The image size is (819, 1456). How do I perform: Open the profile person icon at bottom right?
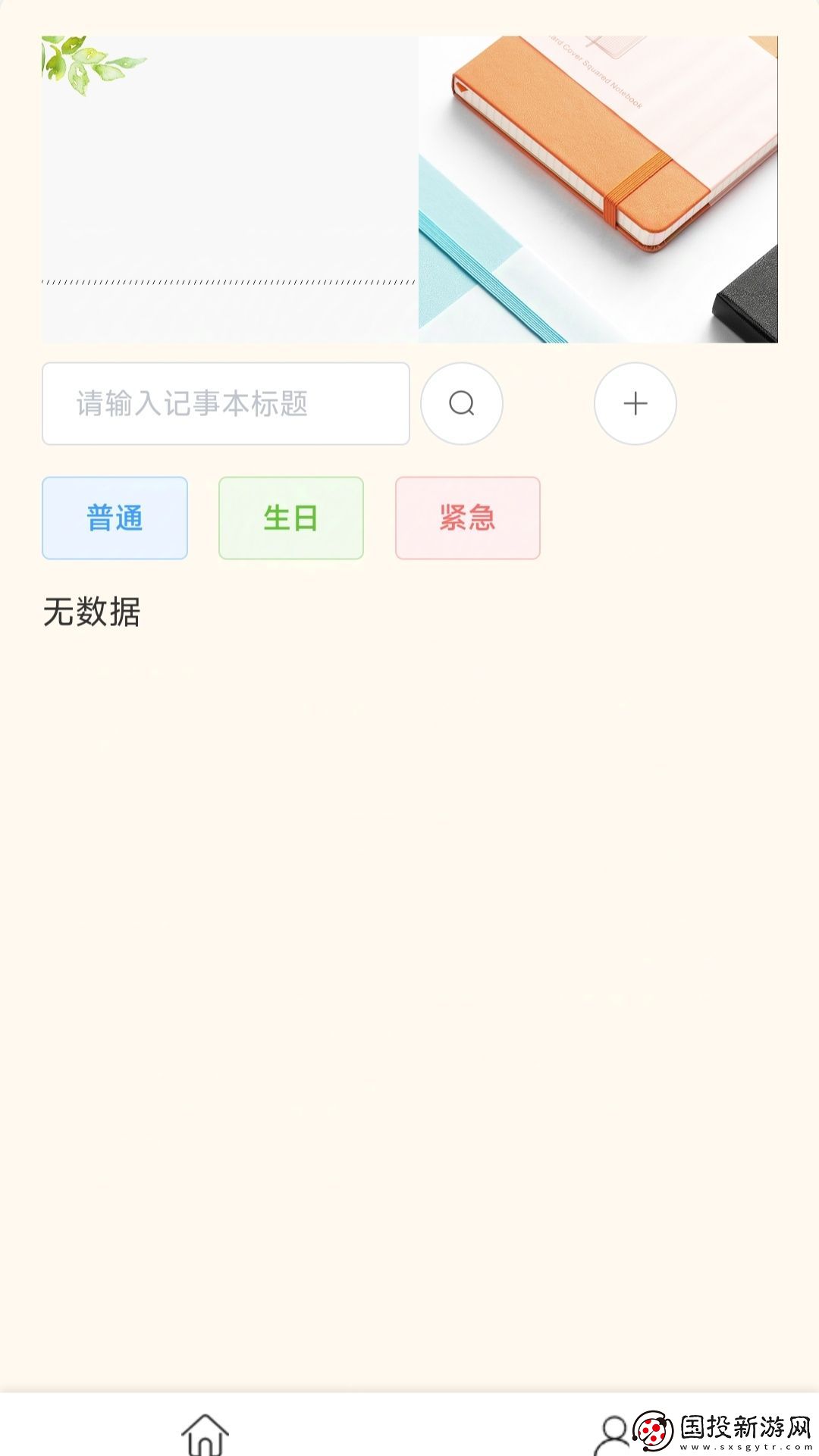pos(614,1433)
